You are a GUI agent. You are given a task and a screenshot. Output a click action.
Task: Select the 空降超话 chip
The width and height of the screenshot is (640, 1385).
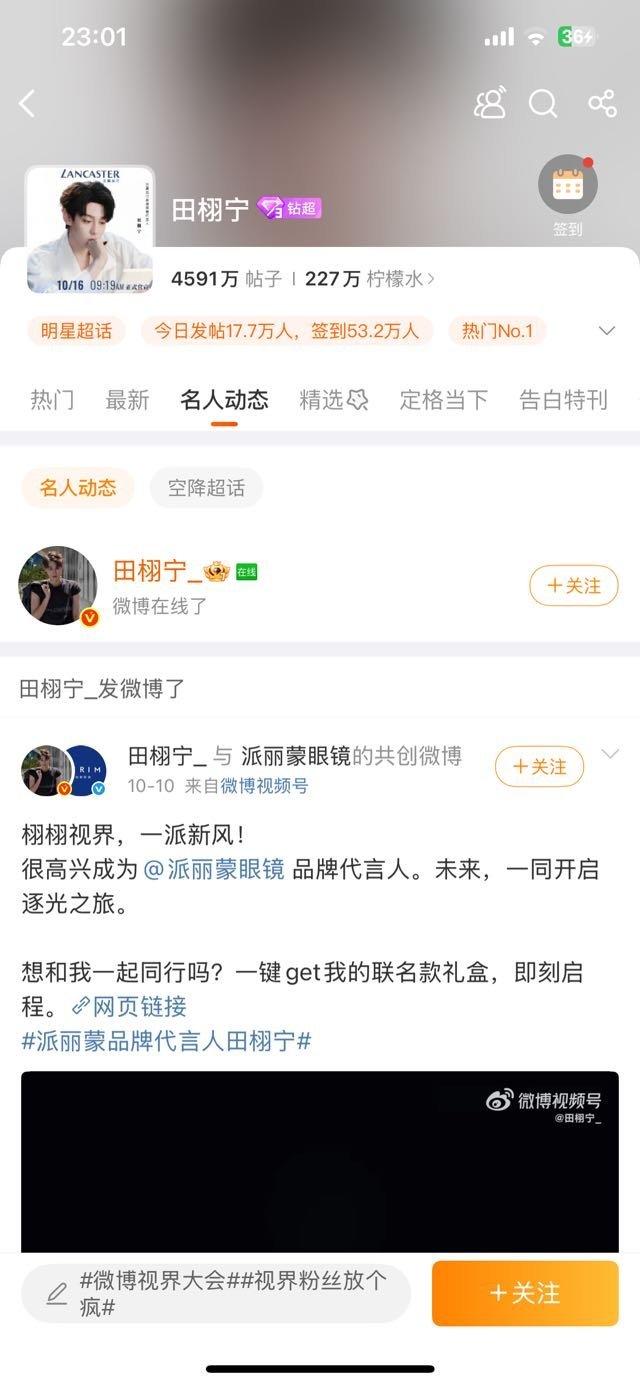tap(206, 488)
